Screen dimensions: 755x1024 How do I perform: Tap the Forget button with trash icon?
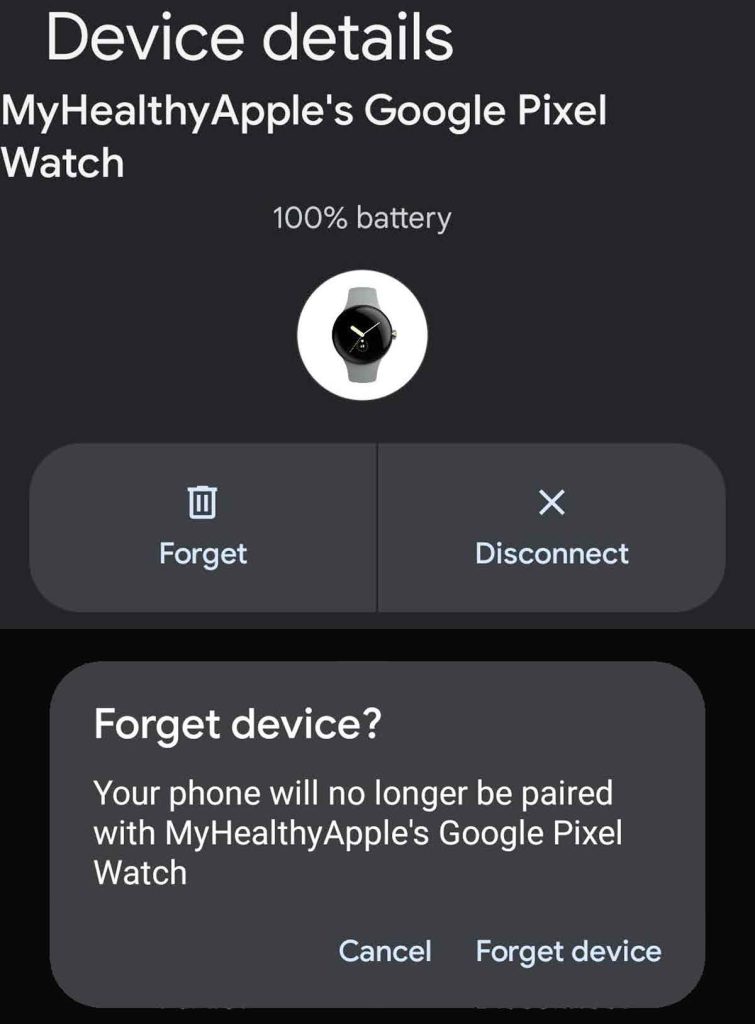(203, 527)
